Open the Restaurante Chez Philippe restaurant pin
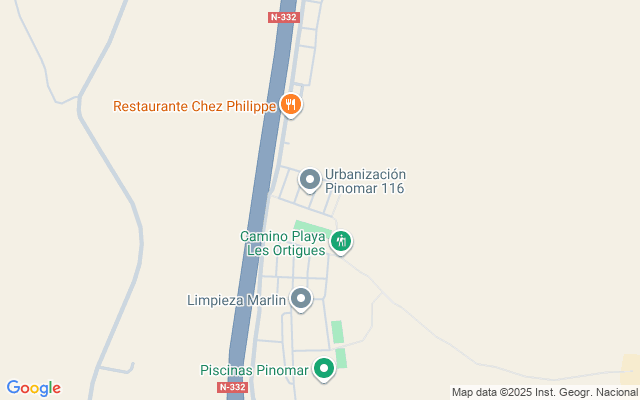This screenshot has width=640, height=400. pos(290,104)
